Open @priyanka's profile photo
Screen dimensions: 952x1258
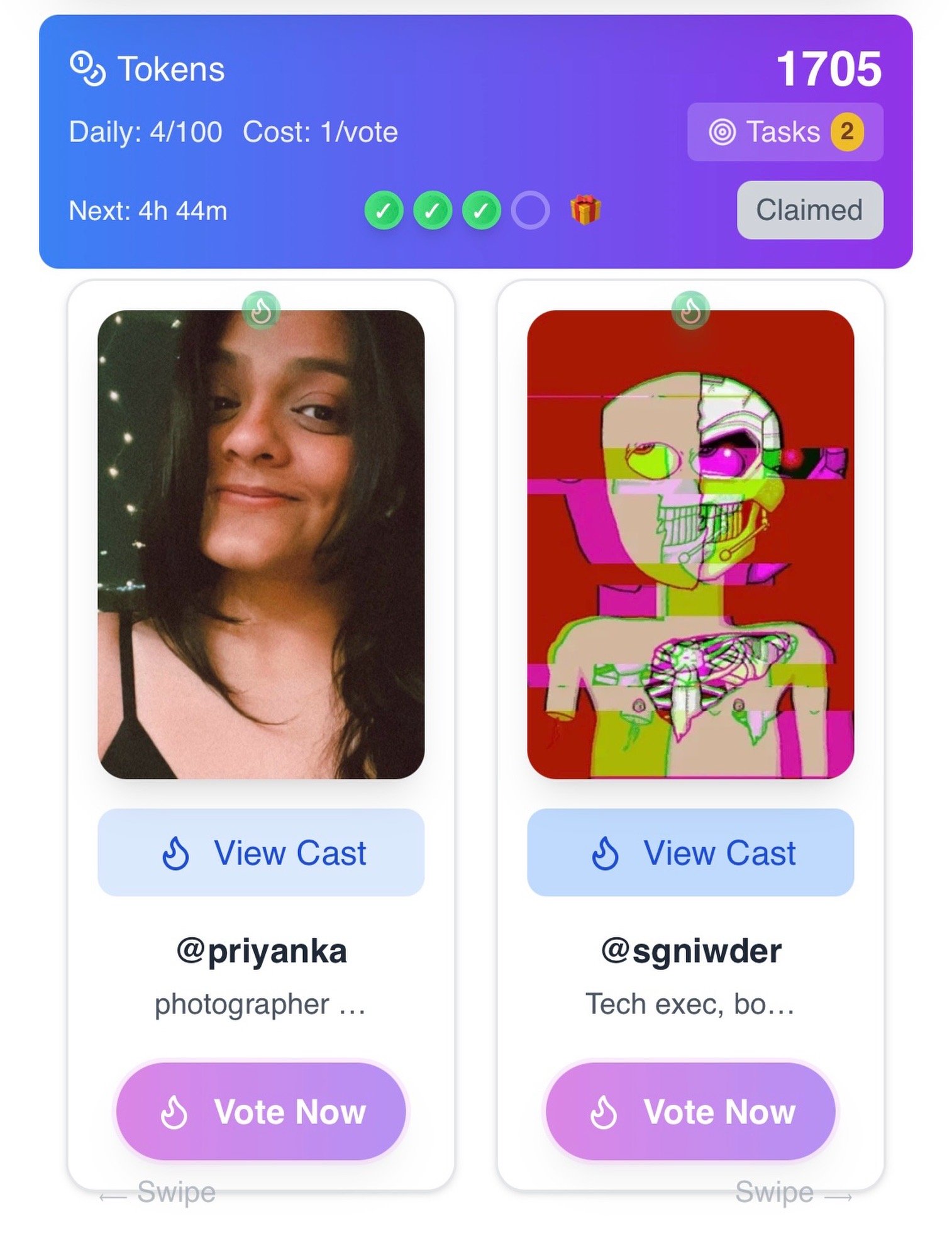(x=261, y=544)
